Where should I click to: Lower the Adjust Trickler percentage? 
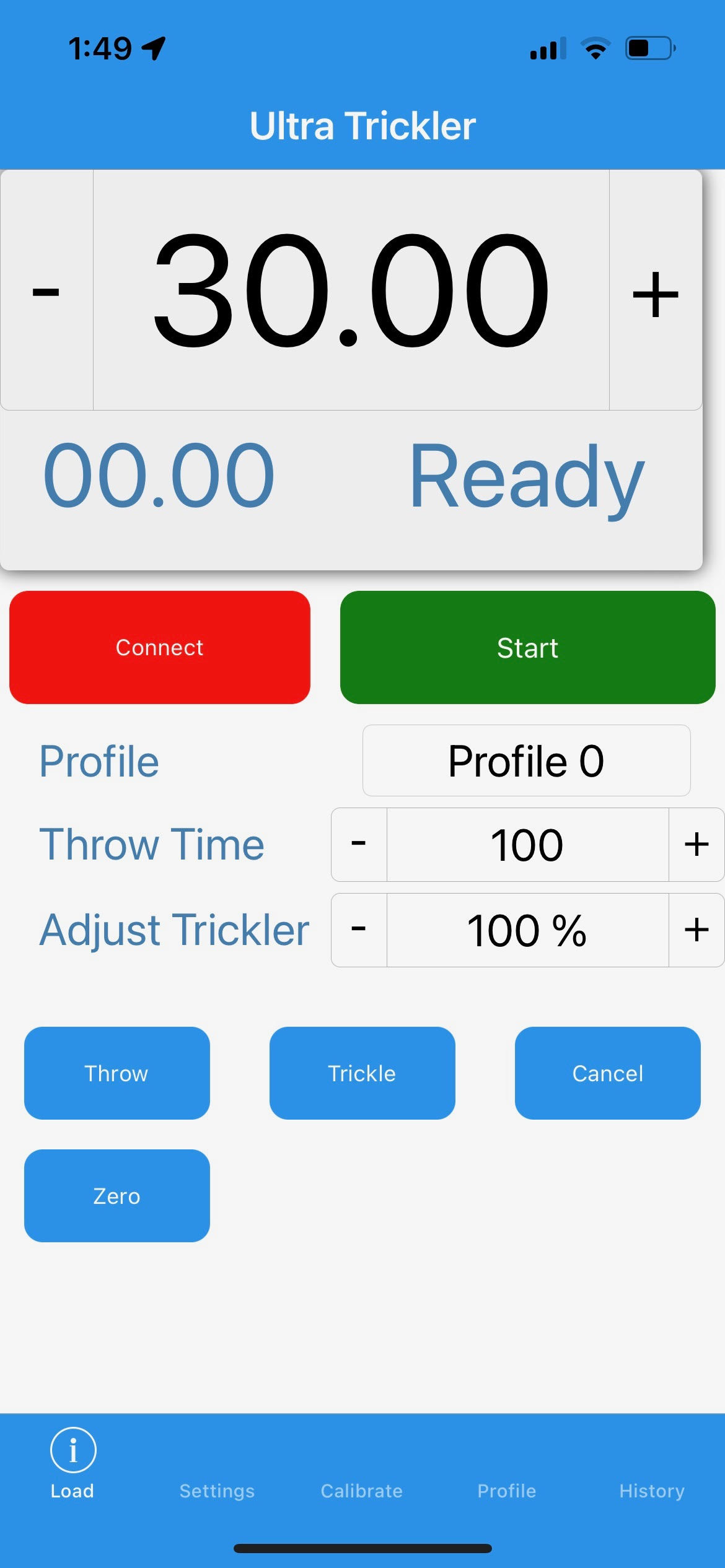(359, 930)
